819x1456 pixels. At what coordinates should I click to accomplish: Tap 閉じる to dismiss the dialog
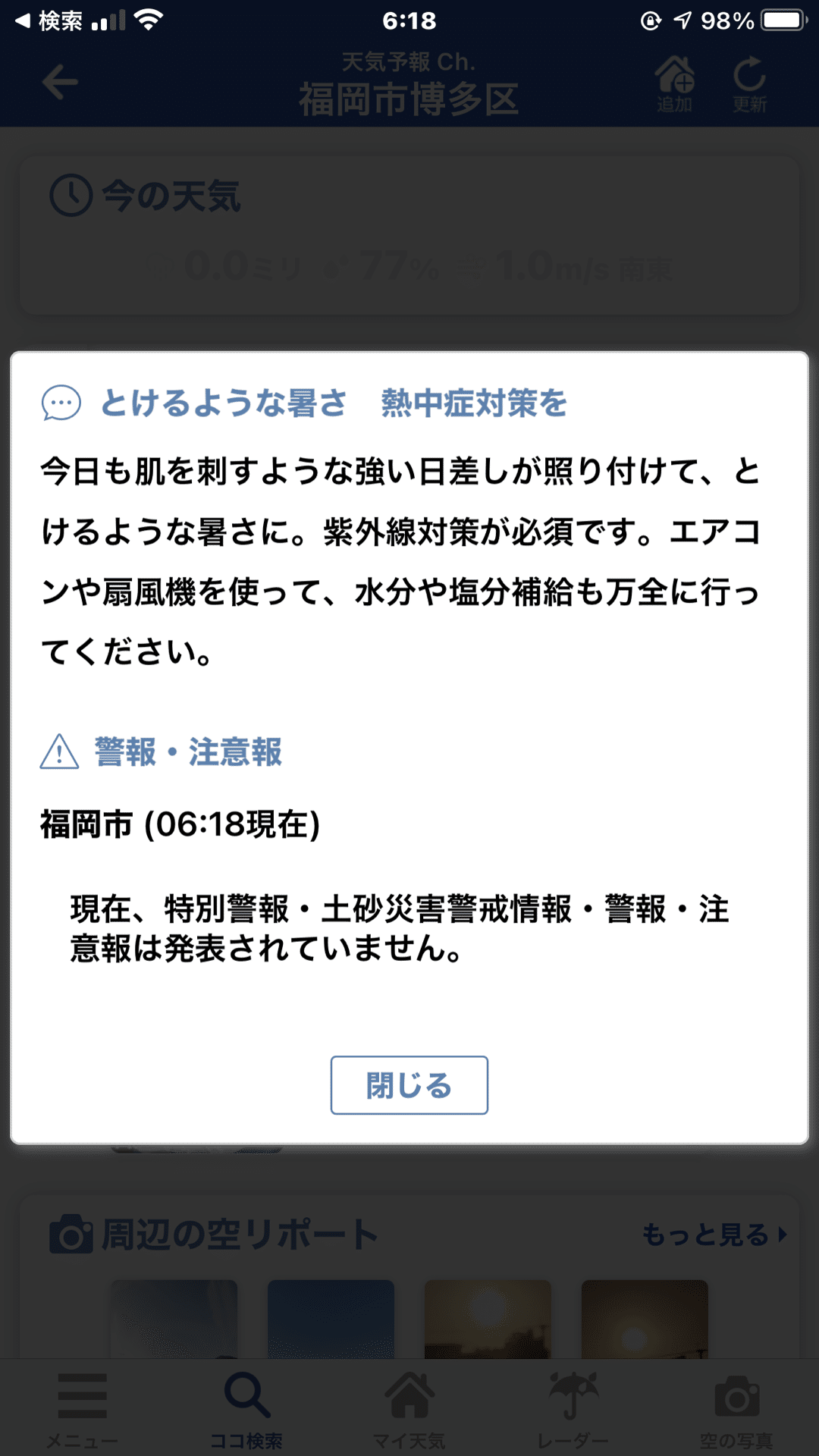[409, 1086]
